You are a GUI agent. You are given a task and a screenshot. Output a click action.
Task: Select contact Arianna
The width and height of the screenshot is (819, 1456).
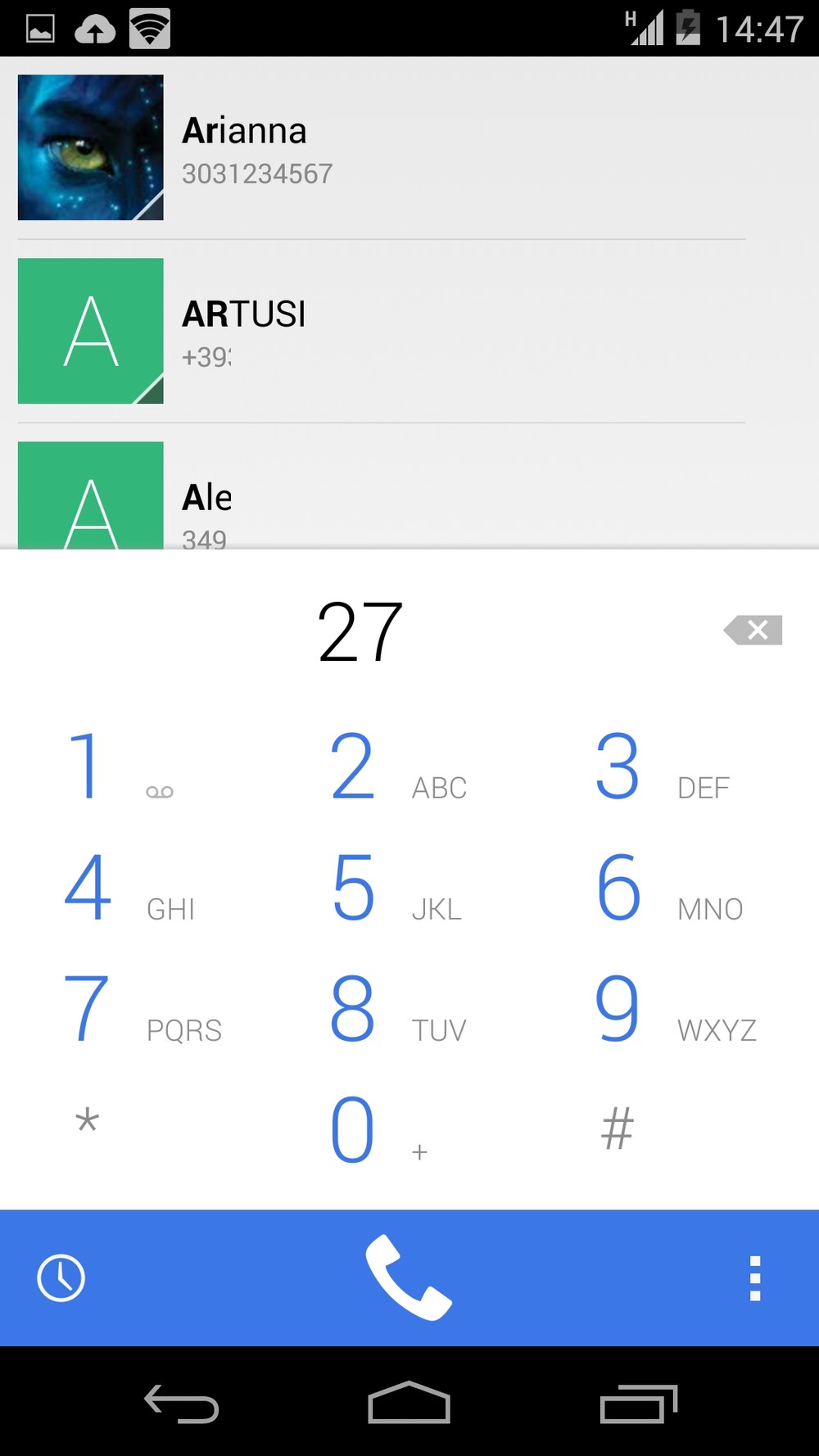(x=382, y=148)
